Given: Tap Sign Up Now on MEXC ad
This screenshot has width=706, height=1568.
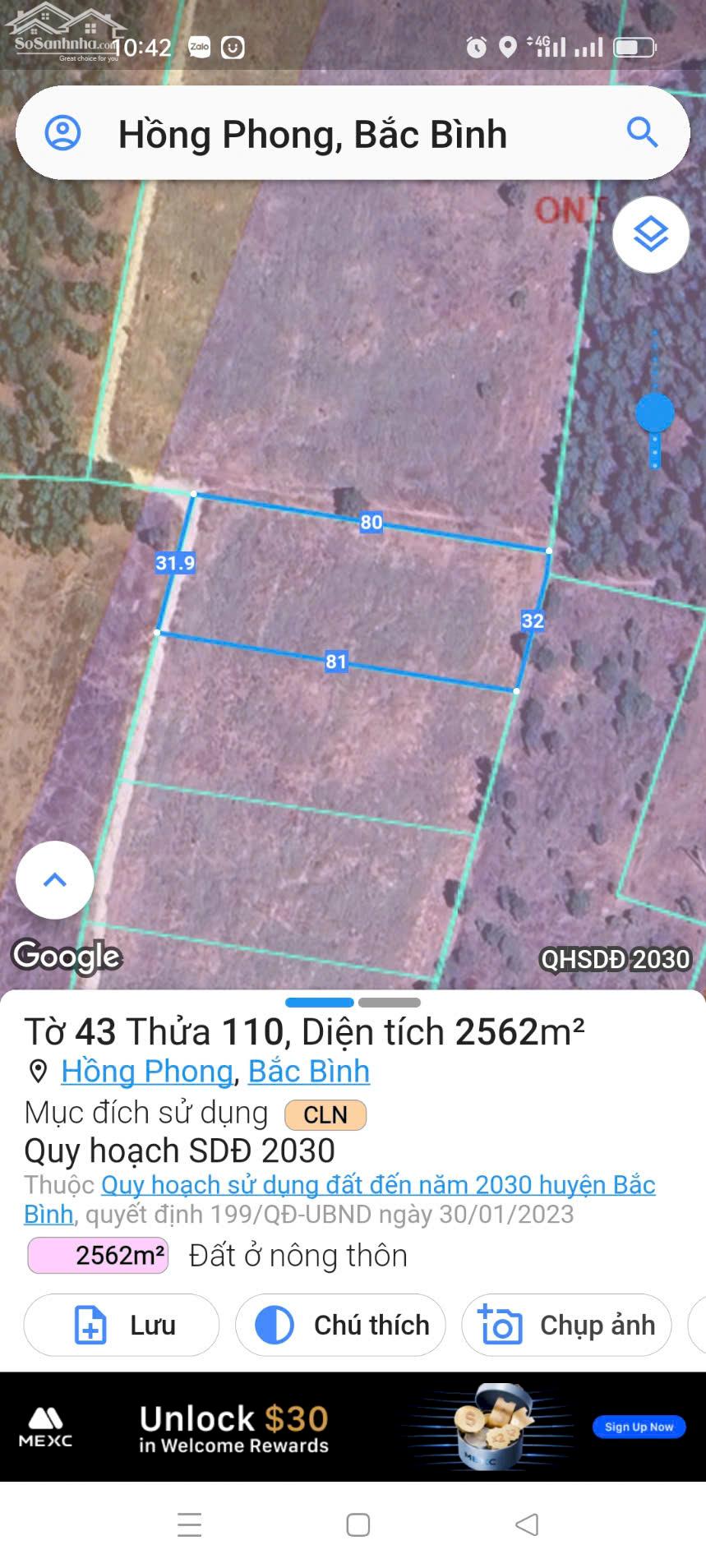Looking at the screenshot, I should (639, 1427).
